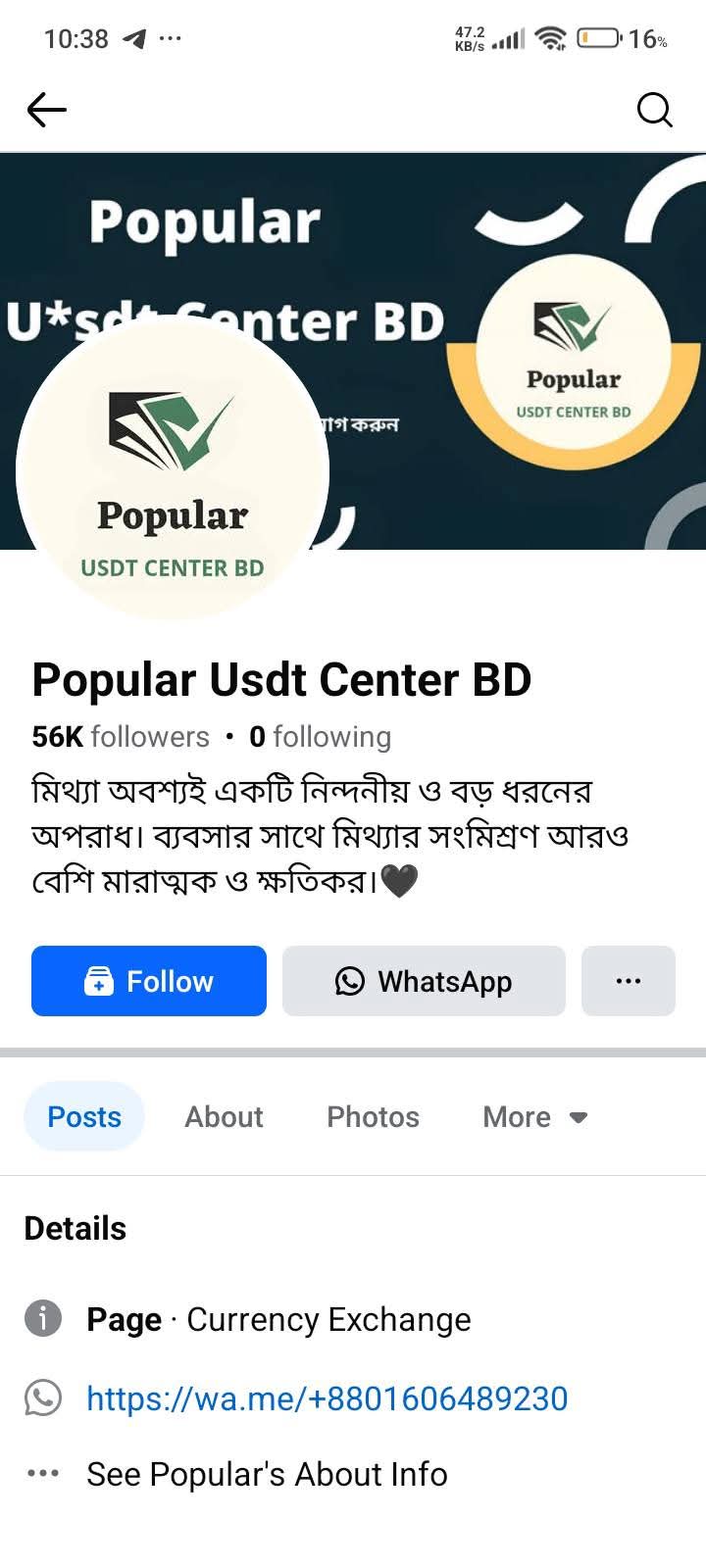The height and width of the screenshot is (1568, 706).
Task: Switch to the Photos tab
Action: [x=373, y=1116]
